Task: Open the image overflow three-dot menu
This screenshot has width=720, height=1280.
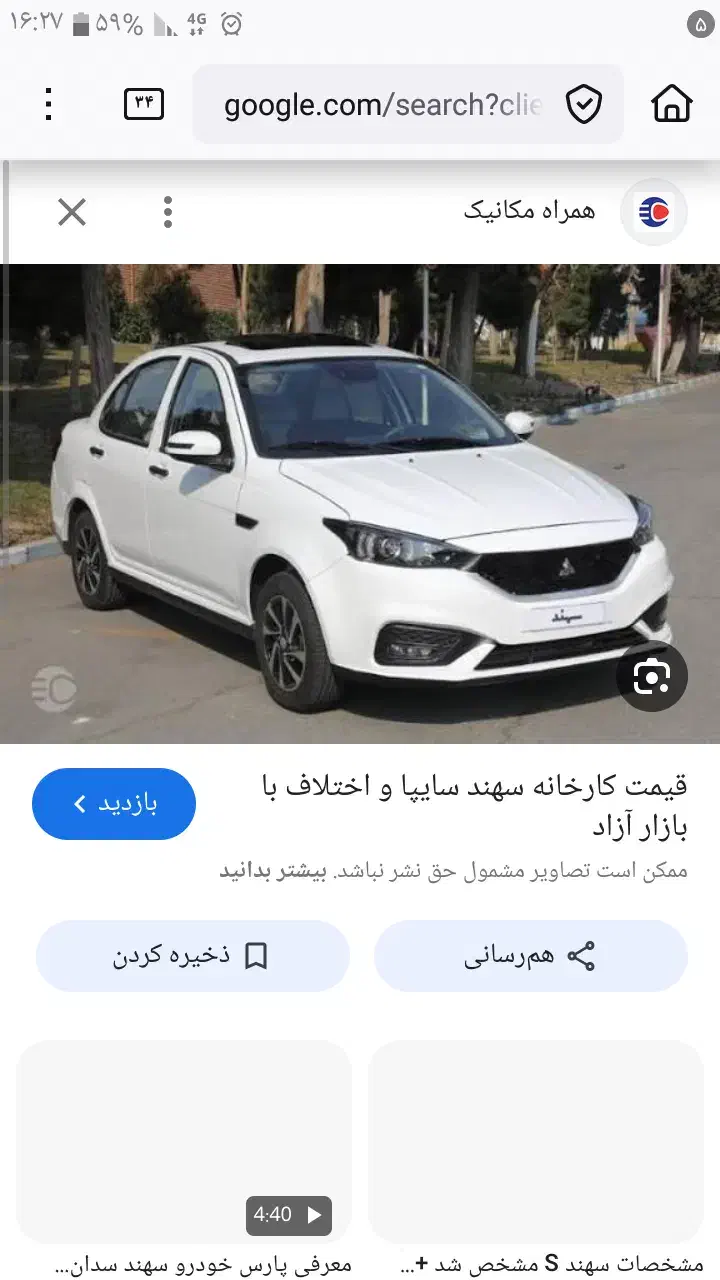Action: (x=168, y=211)
